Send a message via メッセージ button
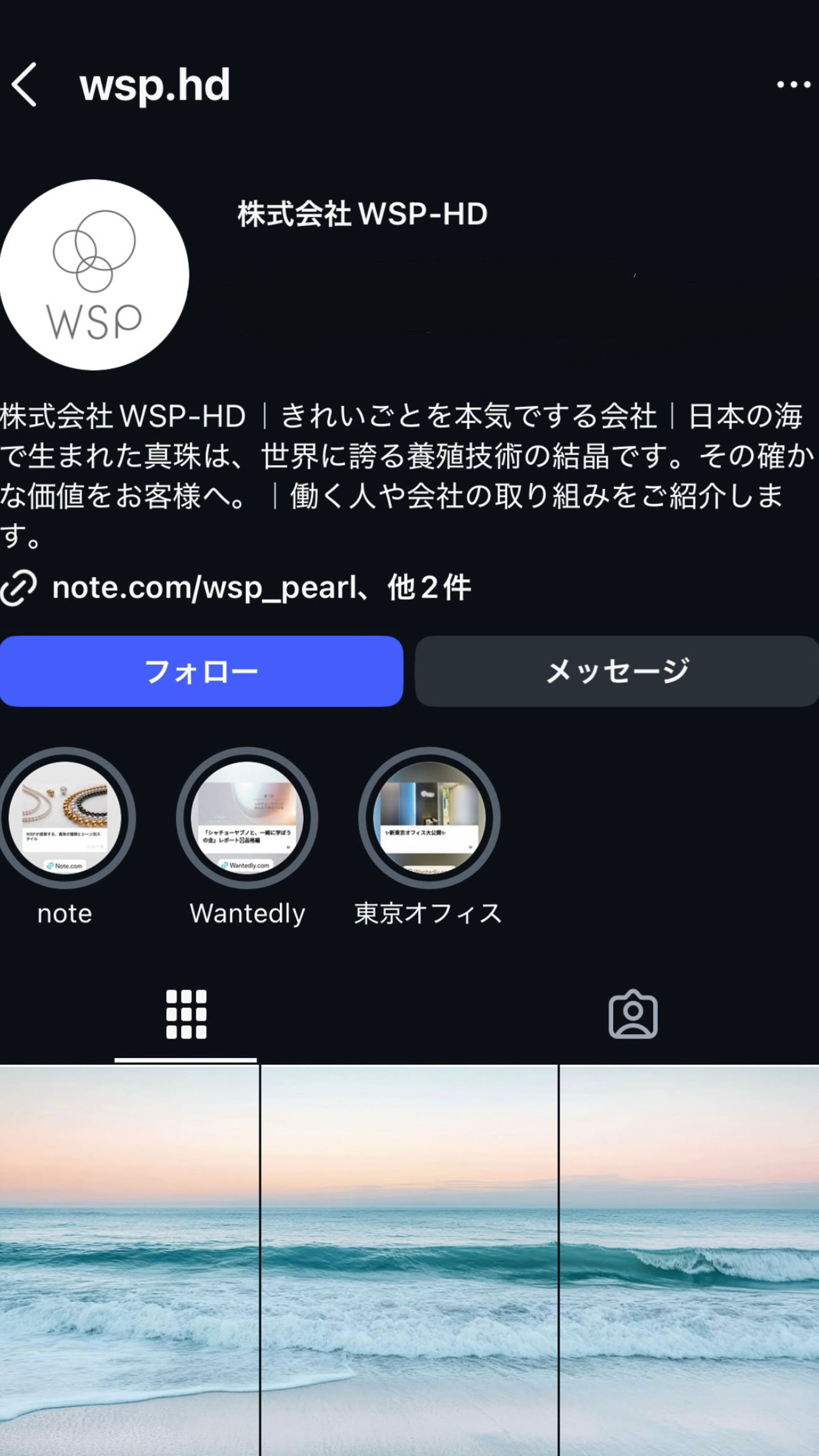 point(617,671)
